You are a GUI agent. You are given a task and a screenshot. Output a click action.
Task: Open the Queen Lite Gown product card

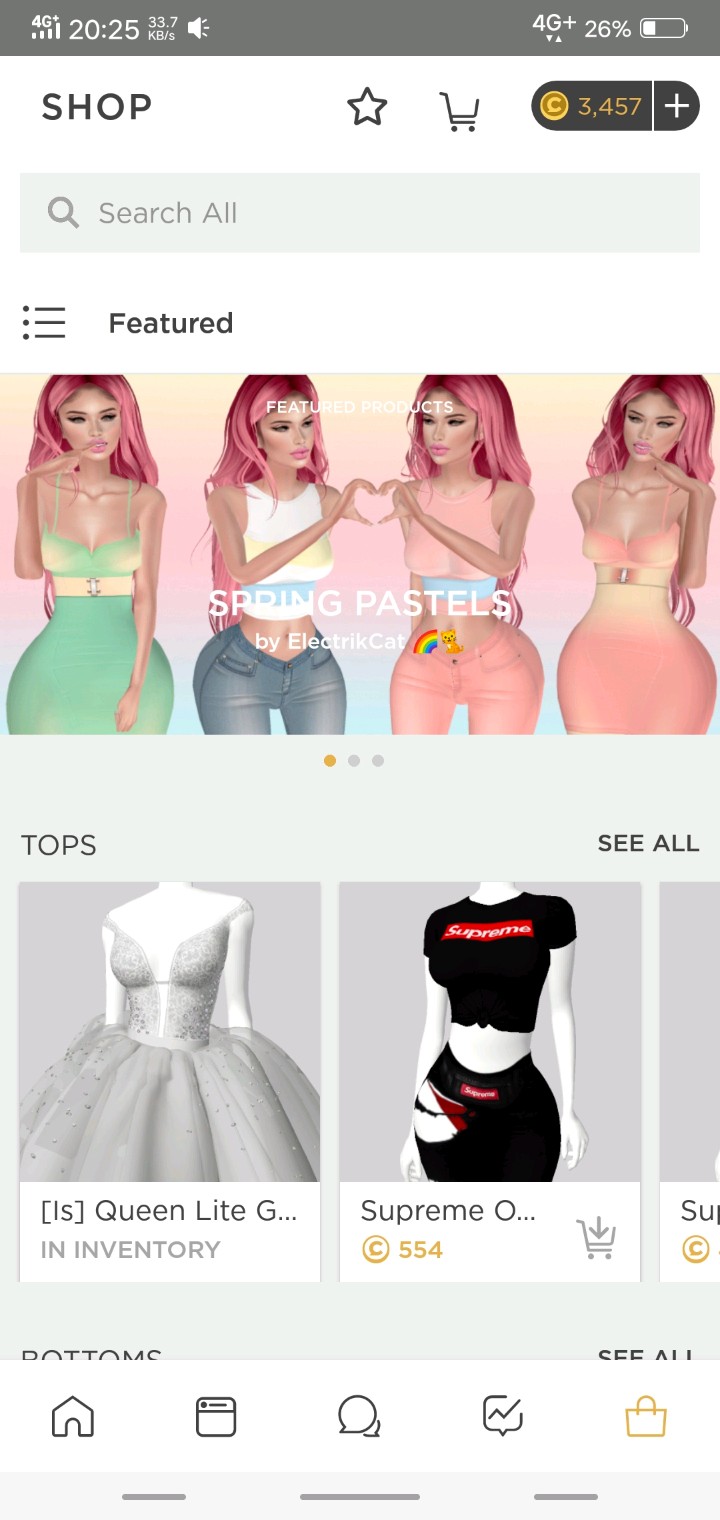170,1080
